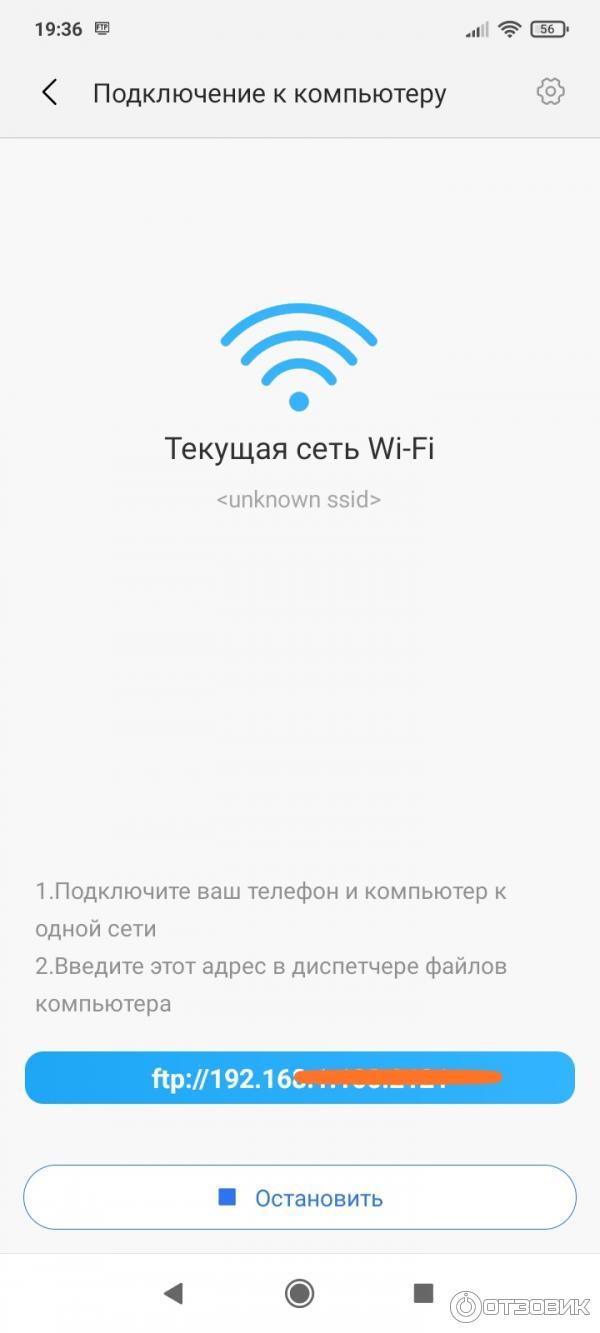The height and width of the screenshot is (1333, 600).
Task: Tap the system home button
Action: [299, 1293]
